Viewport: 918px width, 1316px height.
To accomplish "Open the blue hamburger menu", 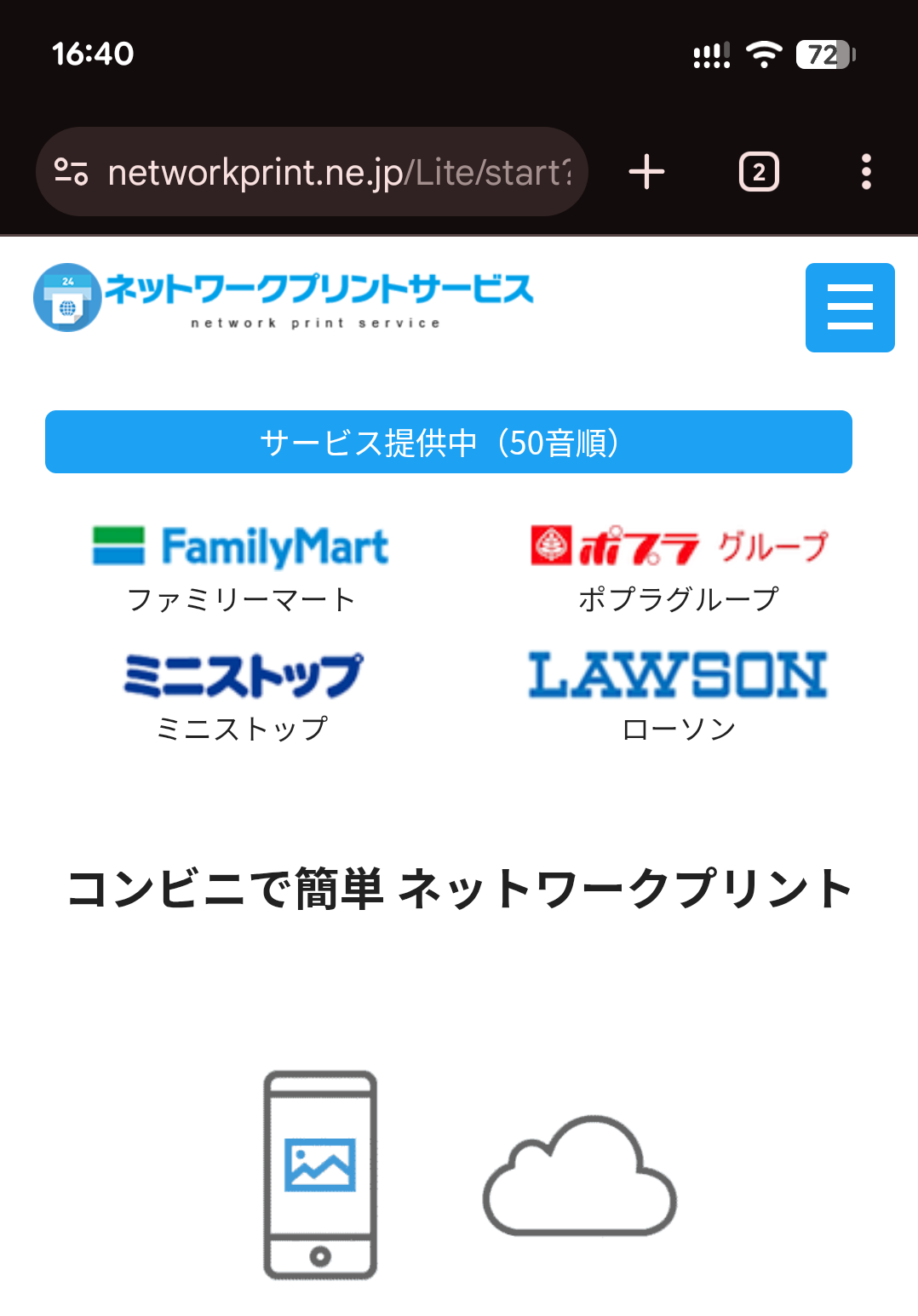I will [x=849, y=307].
